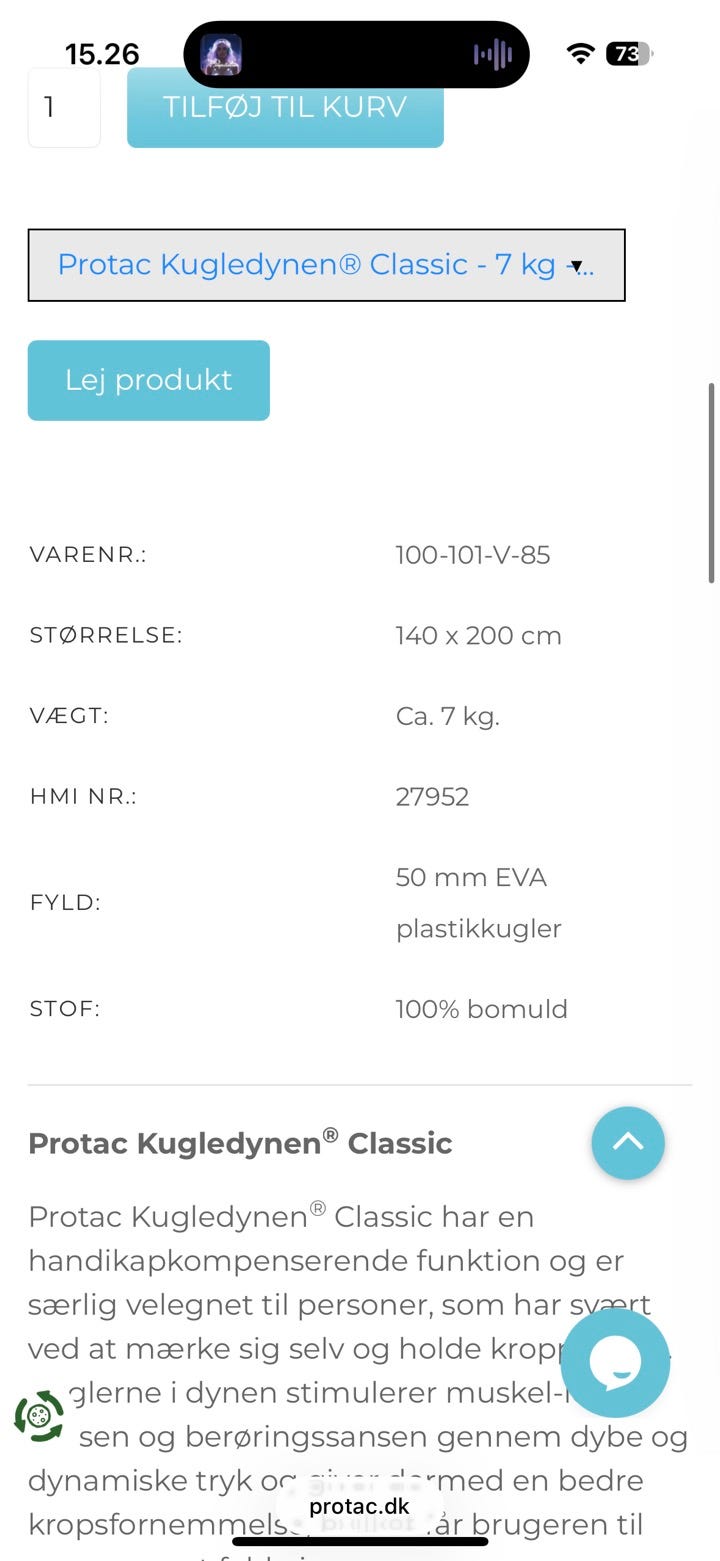720x1561 pixels.
Task: Click the Lej produkt button
Action: [148, 380]
